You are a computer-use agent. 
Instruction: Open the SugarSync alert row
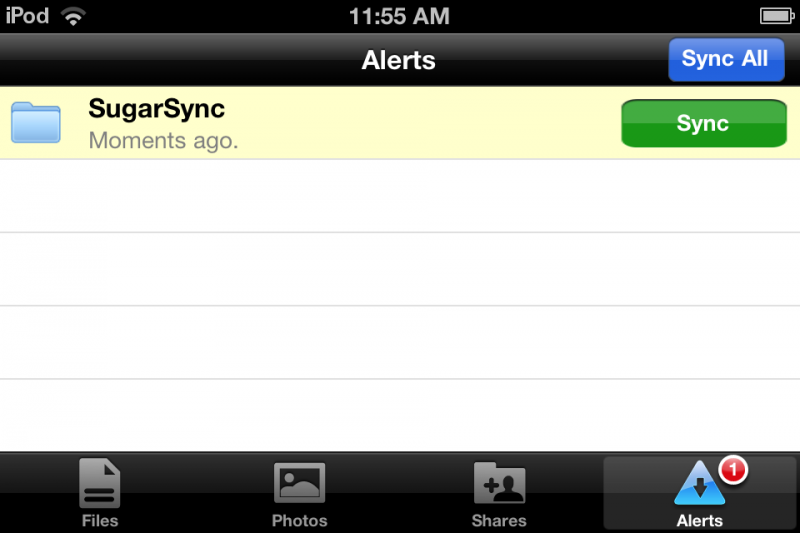[x=300, y=124]
